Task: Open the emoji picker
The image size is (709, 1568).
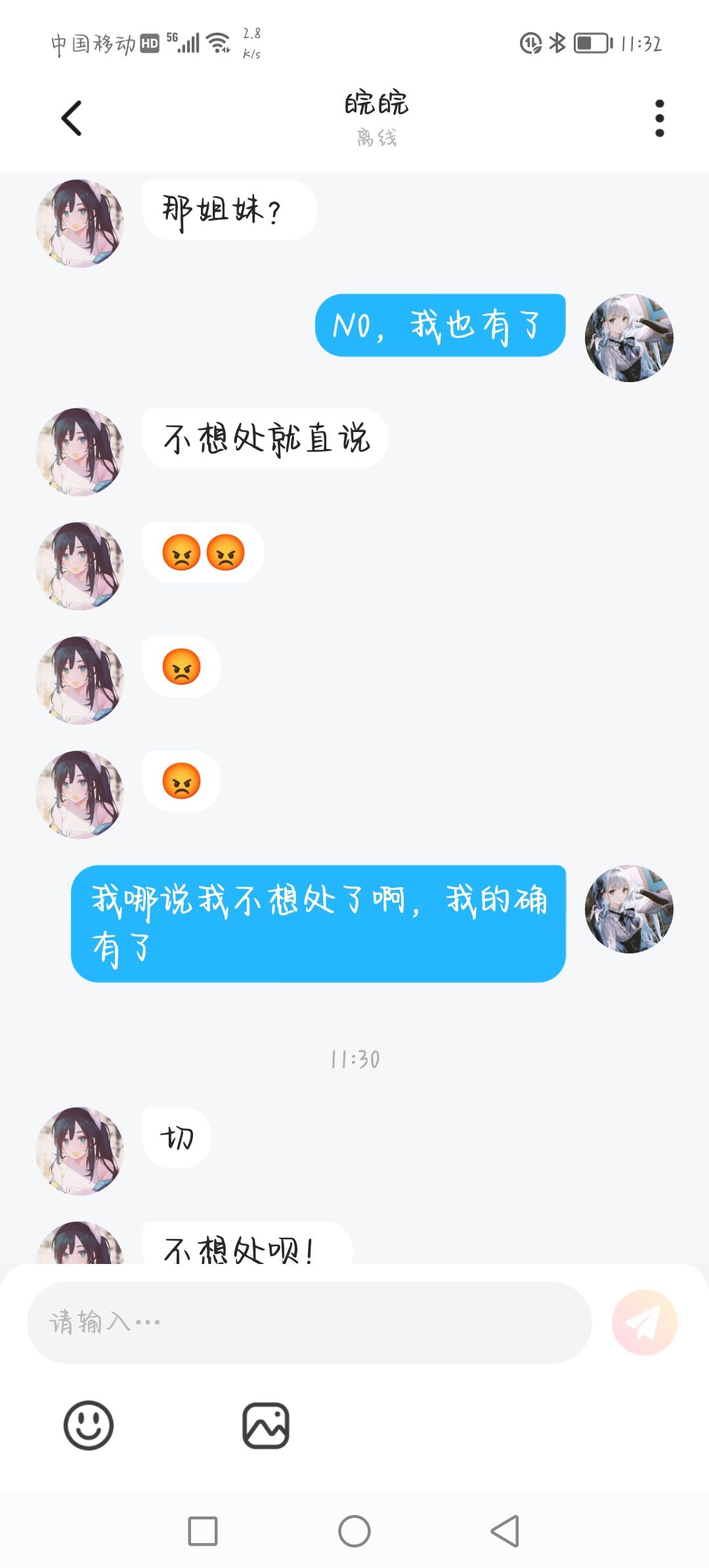Action: [x=89, y=1425]
